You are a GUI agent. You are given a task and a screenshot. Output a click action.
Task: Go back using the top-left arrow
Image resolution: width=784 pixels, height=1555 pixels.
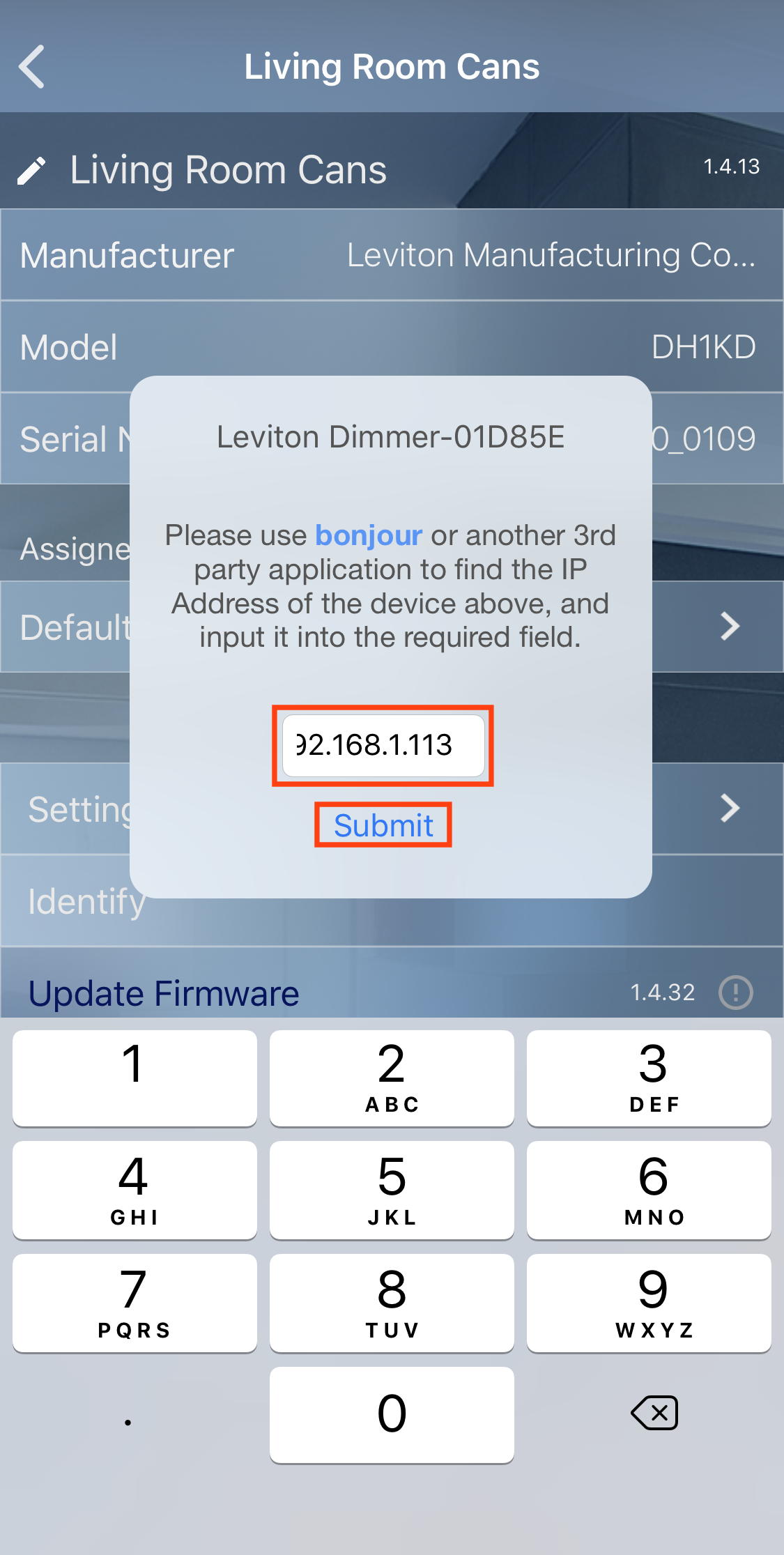[32, 67]
